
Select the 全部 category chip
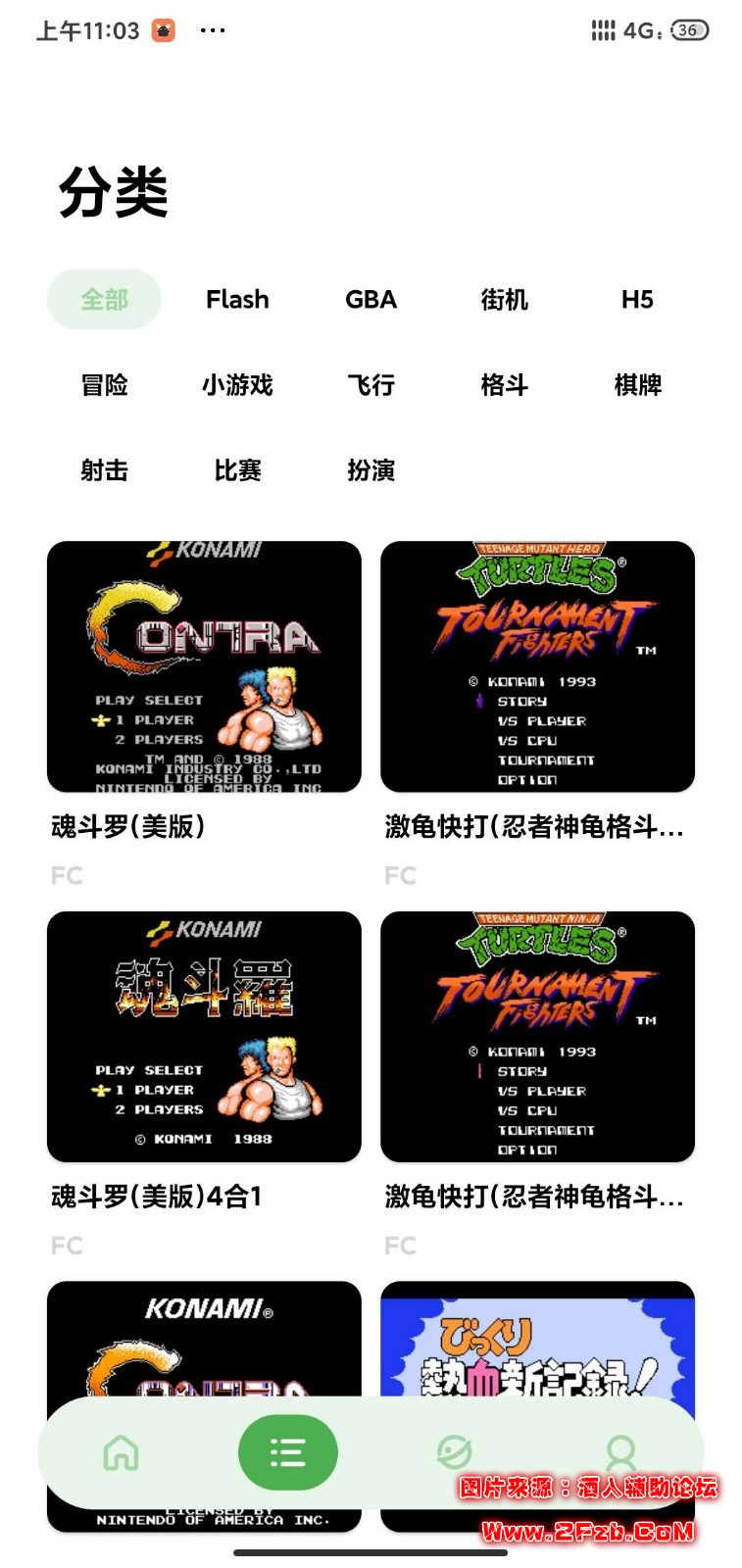[104, 299]
